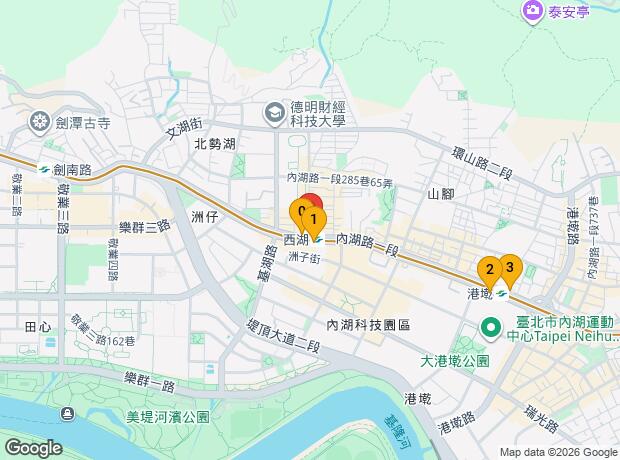The width and height of the screenshot is (620, 460).
Task: Open the 泰安亭 photo spot pin
Action: (x=533, y=11)
